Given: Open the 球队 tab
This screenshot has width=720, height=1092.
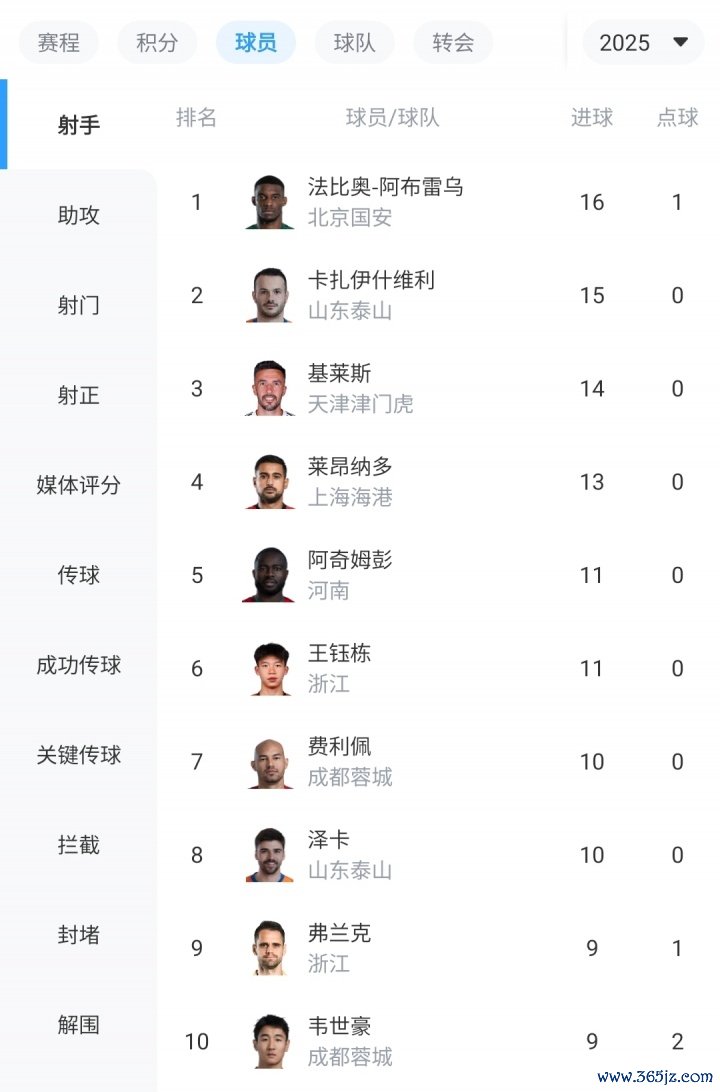Looking at the screenshot, I should 354,43.
